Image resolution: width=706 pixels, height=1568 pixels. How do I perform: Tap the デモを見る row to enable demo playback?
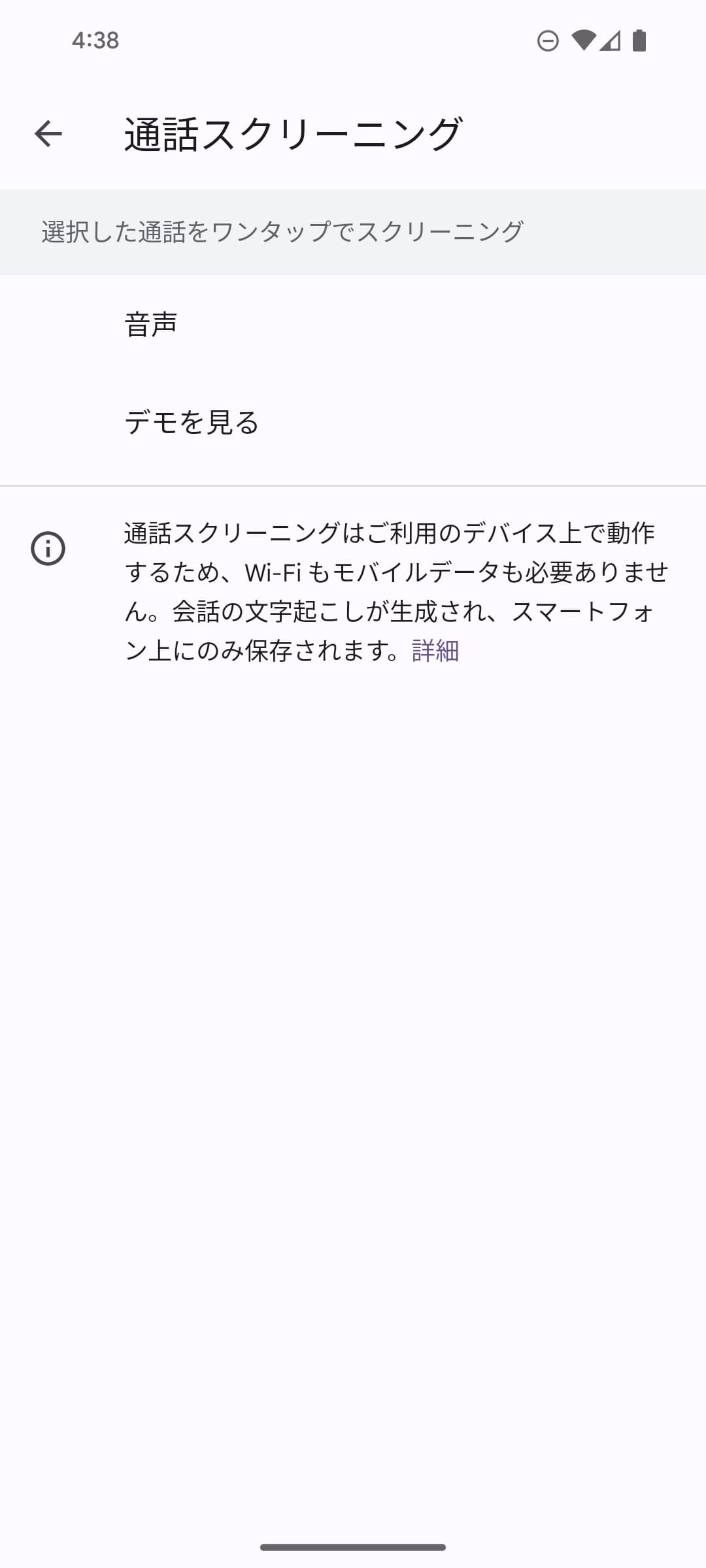[x=353, y=423]
